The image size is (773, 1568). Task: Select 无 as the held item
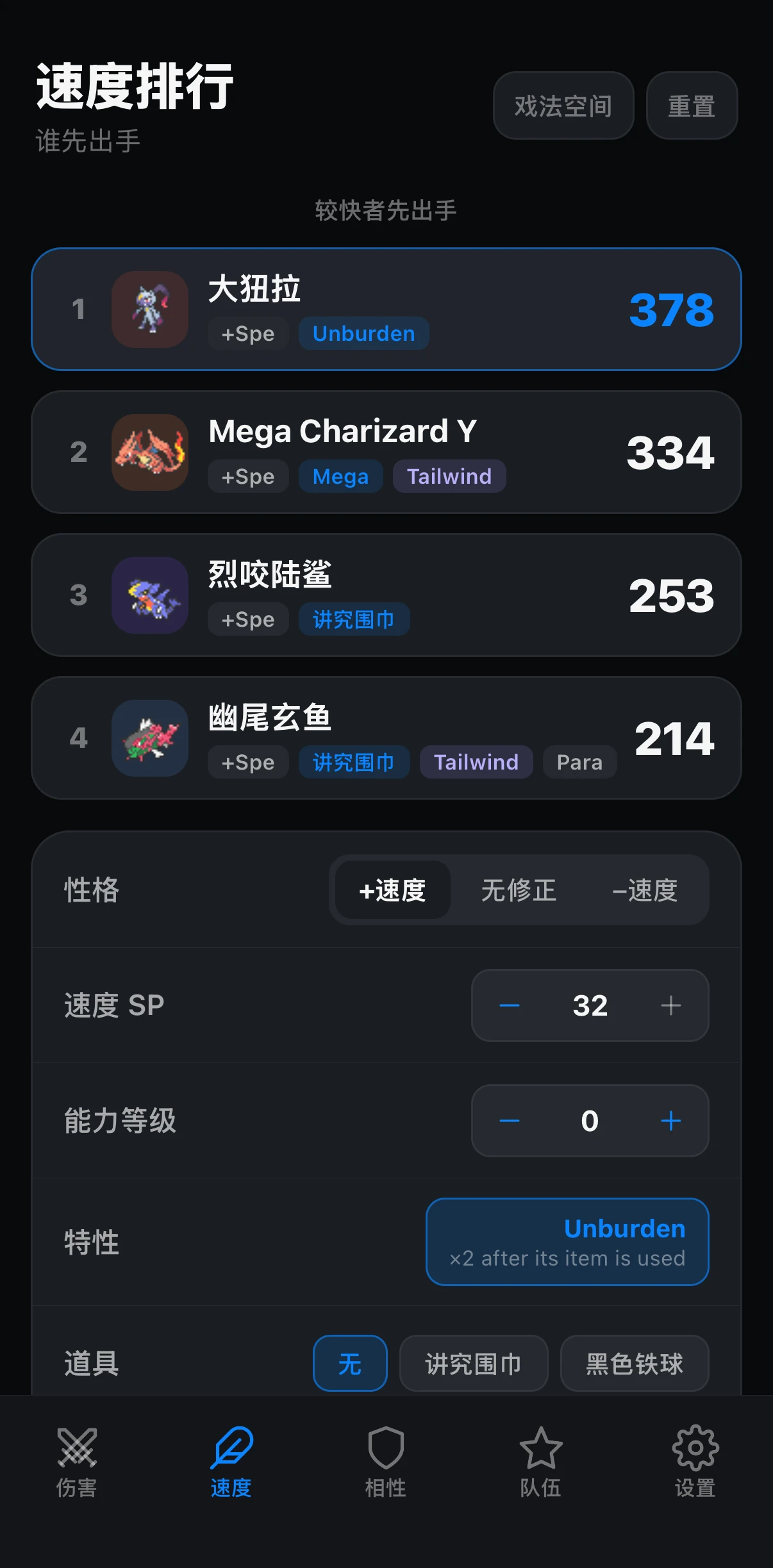[350, 1364]
